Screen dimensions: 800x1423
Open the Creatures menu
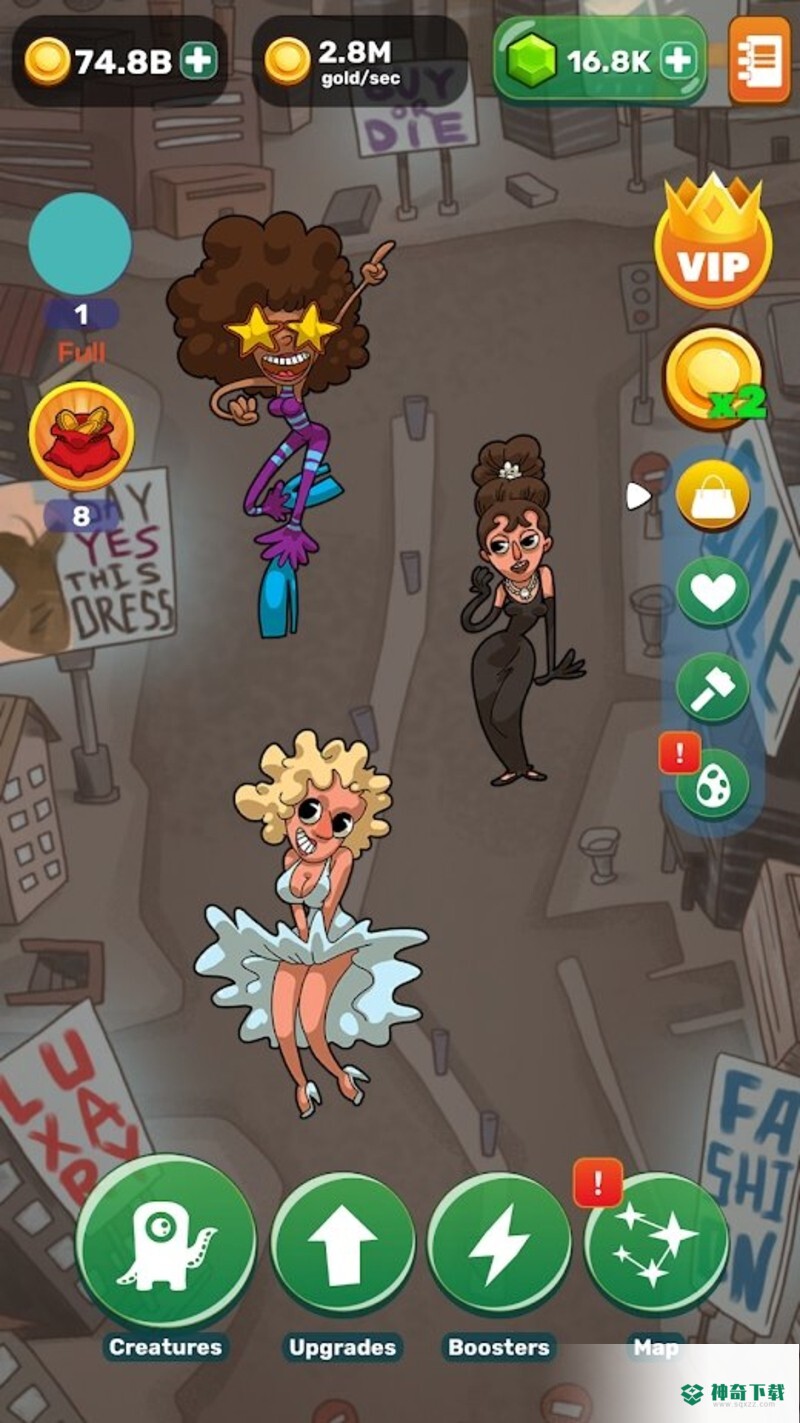pos(166,1245)
